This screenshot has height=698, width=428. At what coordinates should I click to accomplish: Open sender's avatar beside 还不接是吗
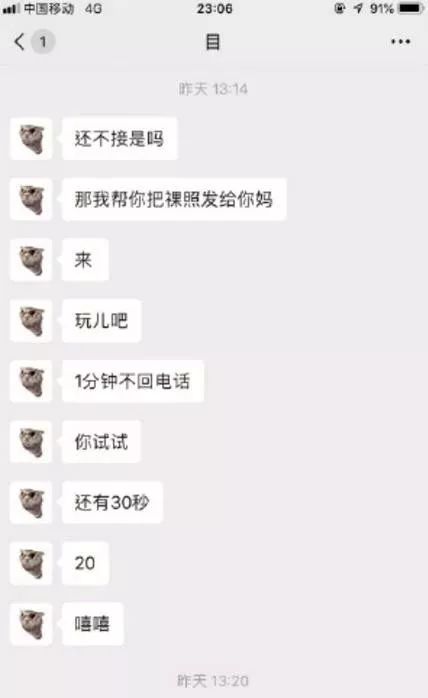pyautogui.click(x=31, y=139)
